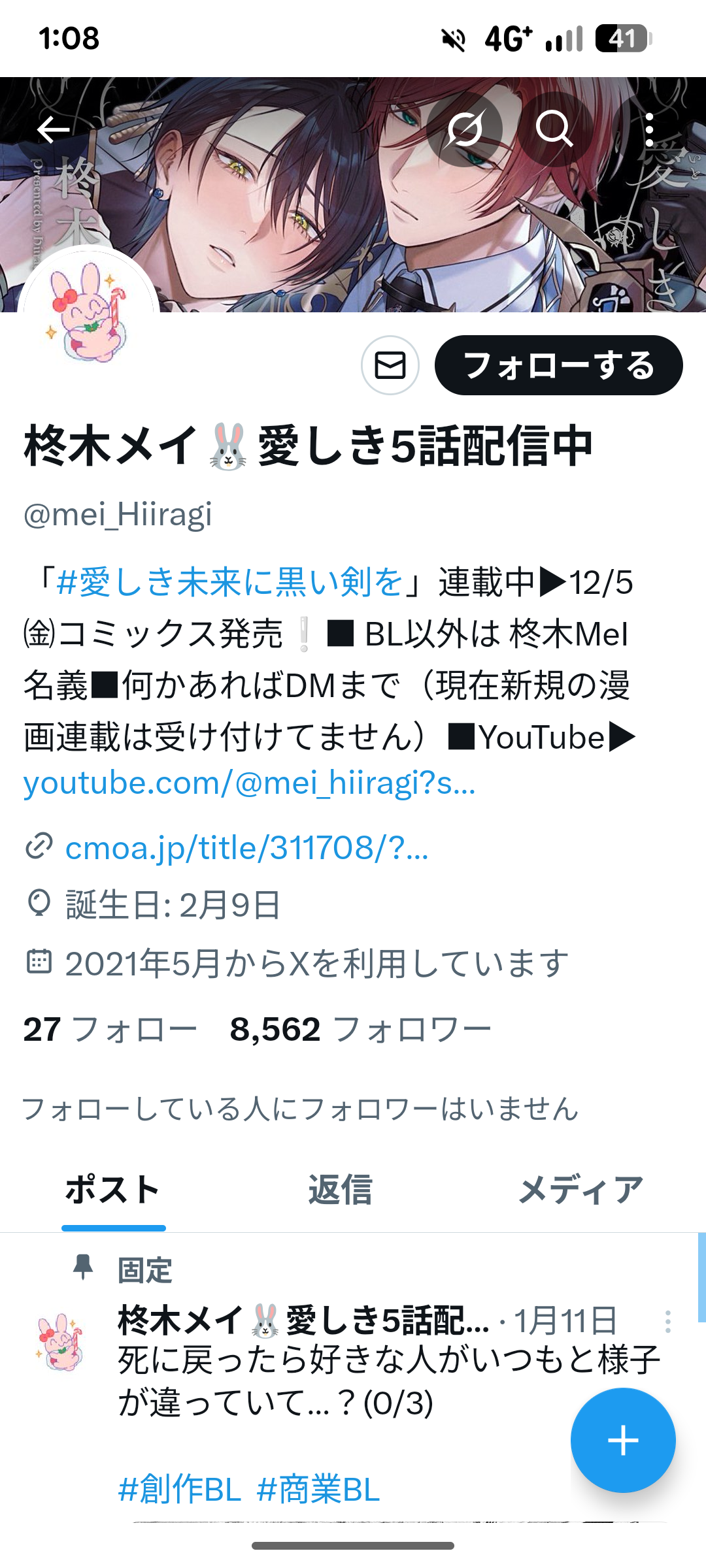Open the #商業BL hashtag
The width and height of the screenshot is (706, 1568).
coord(318,1490)
